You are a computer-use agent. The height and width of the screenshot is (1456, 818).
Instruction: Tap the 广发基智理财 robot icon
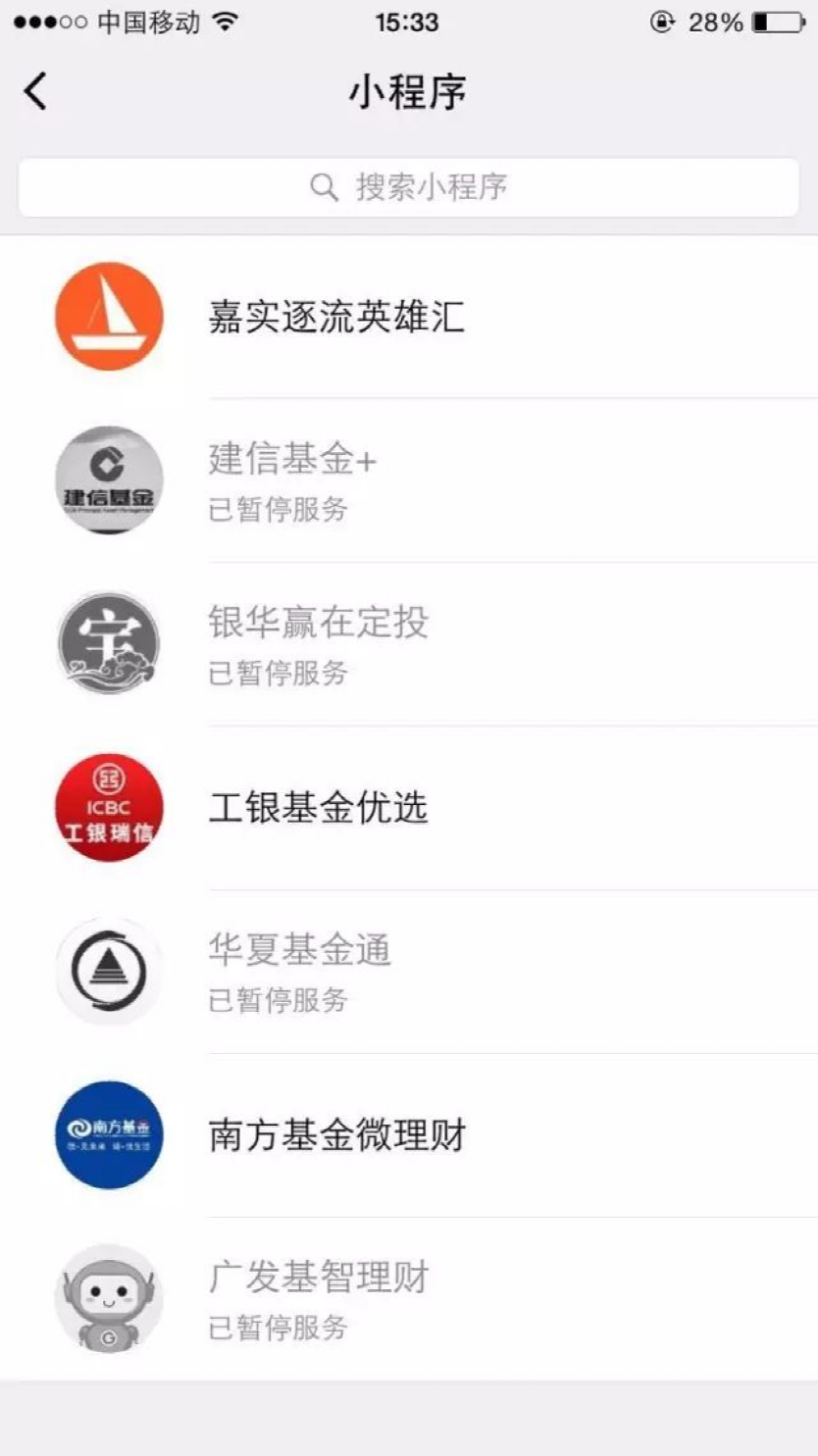click(x=108, y=1296)
